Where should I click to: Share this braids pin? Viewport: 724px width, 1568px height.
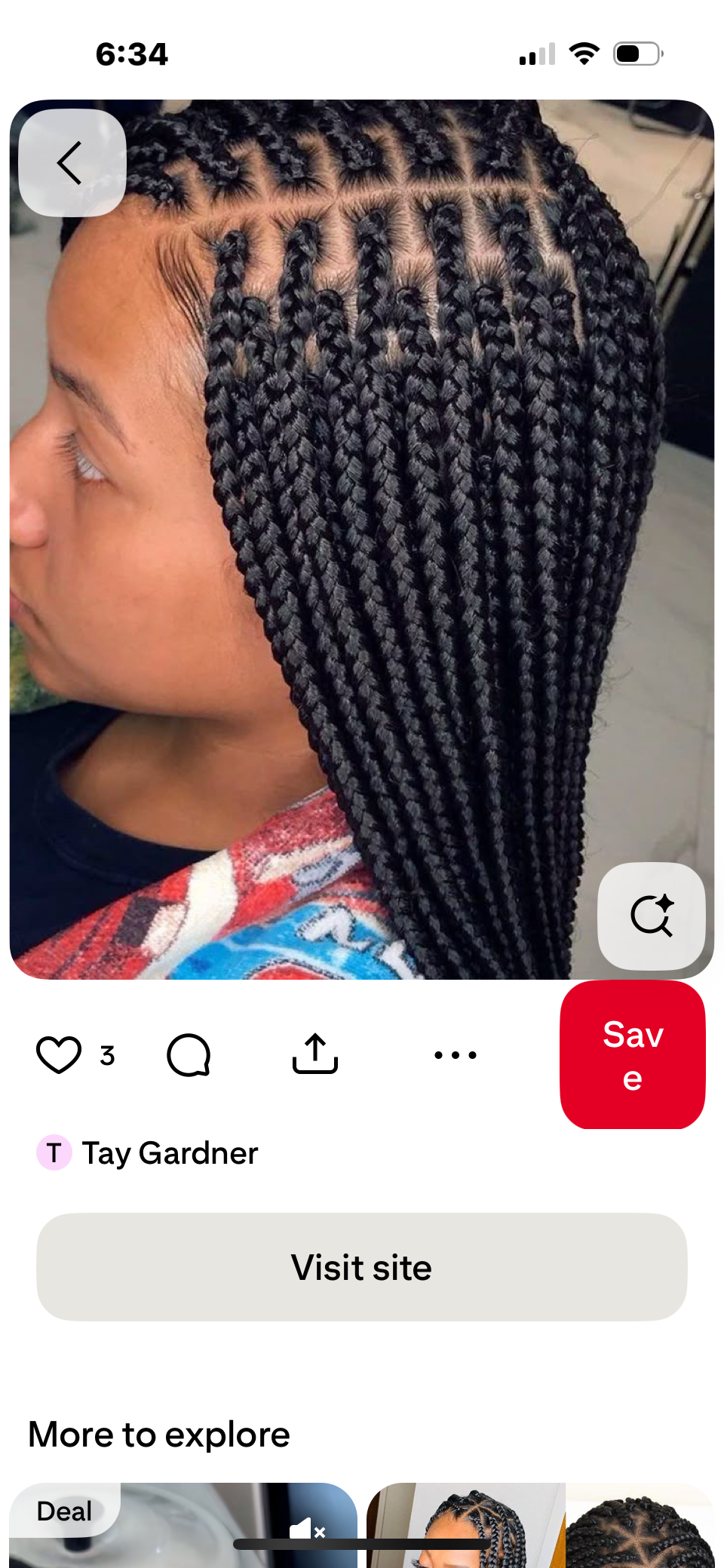315,1054
